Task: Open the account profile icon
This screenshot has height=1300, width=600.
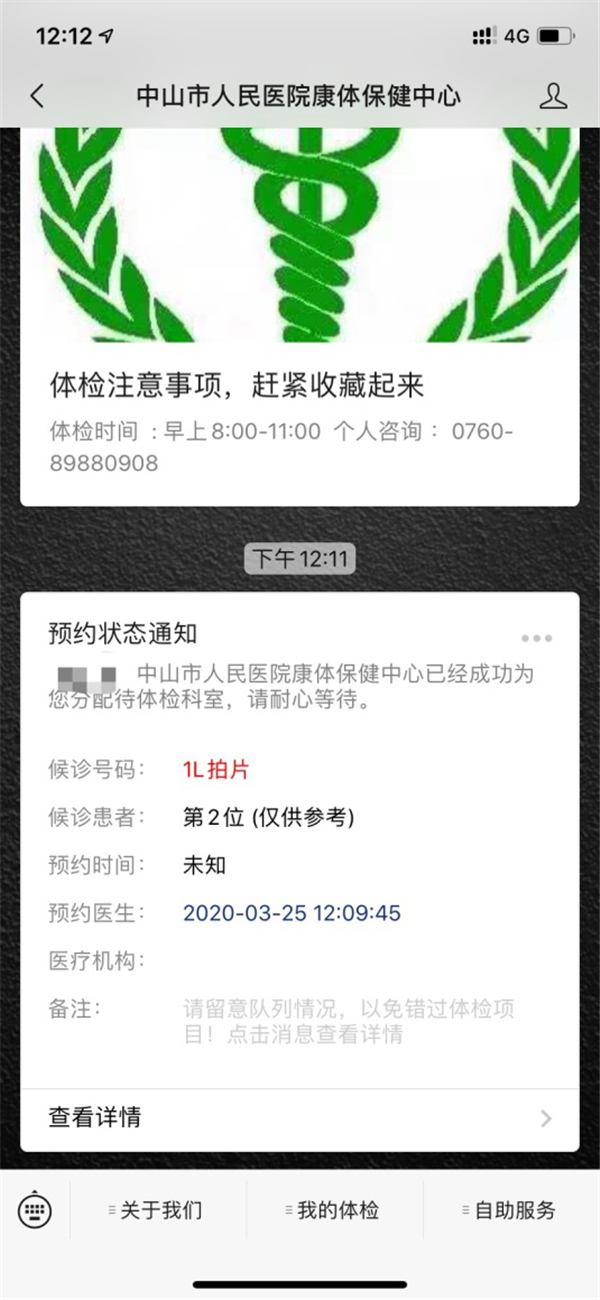Action: pos(553,96)
